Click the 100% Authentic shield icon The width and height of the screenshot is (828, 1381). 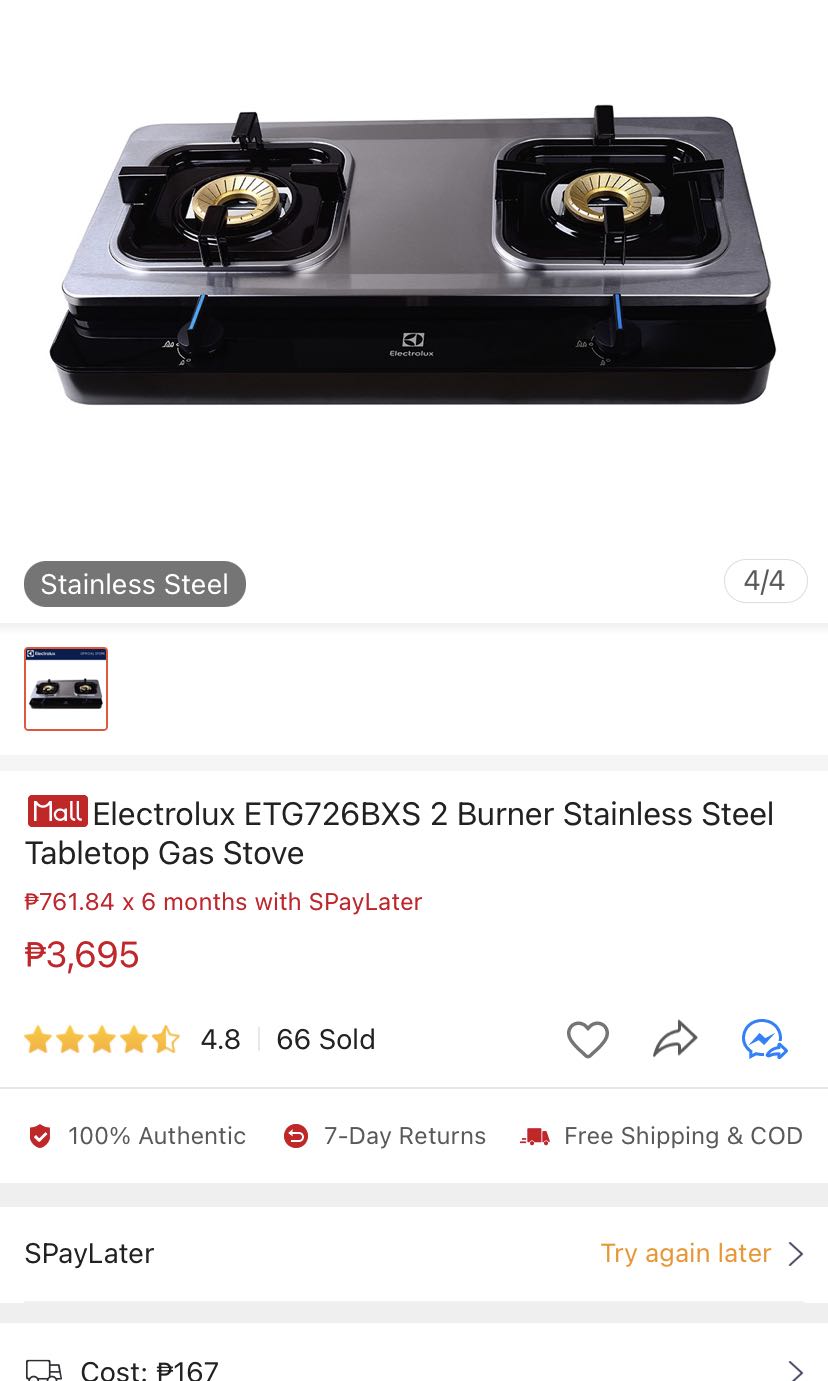tap(40, 1136)
